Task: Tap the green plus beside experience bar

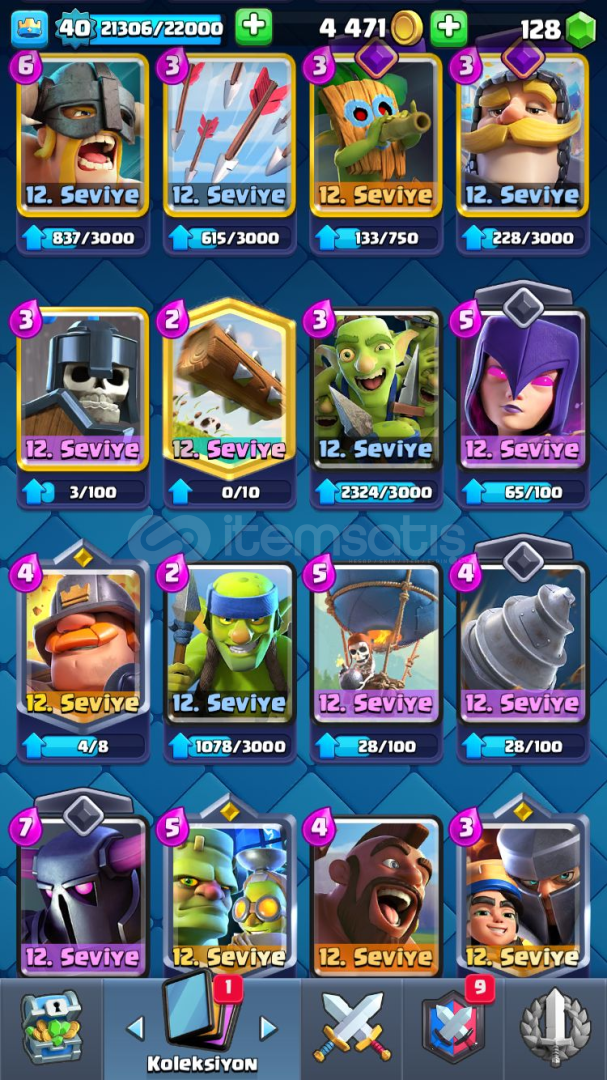Action: tap(254, 27)
